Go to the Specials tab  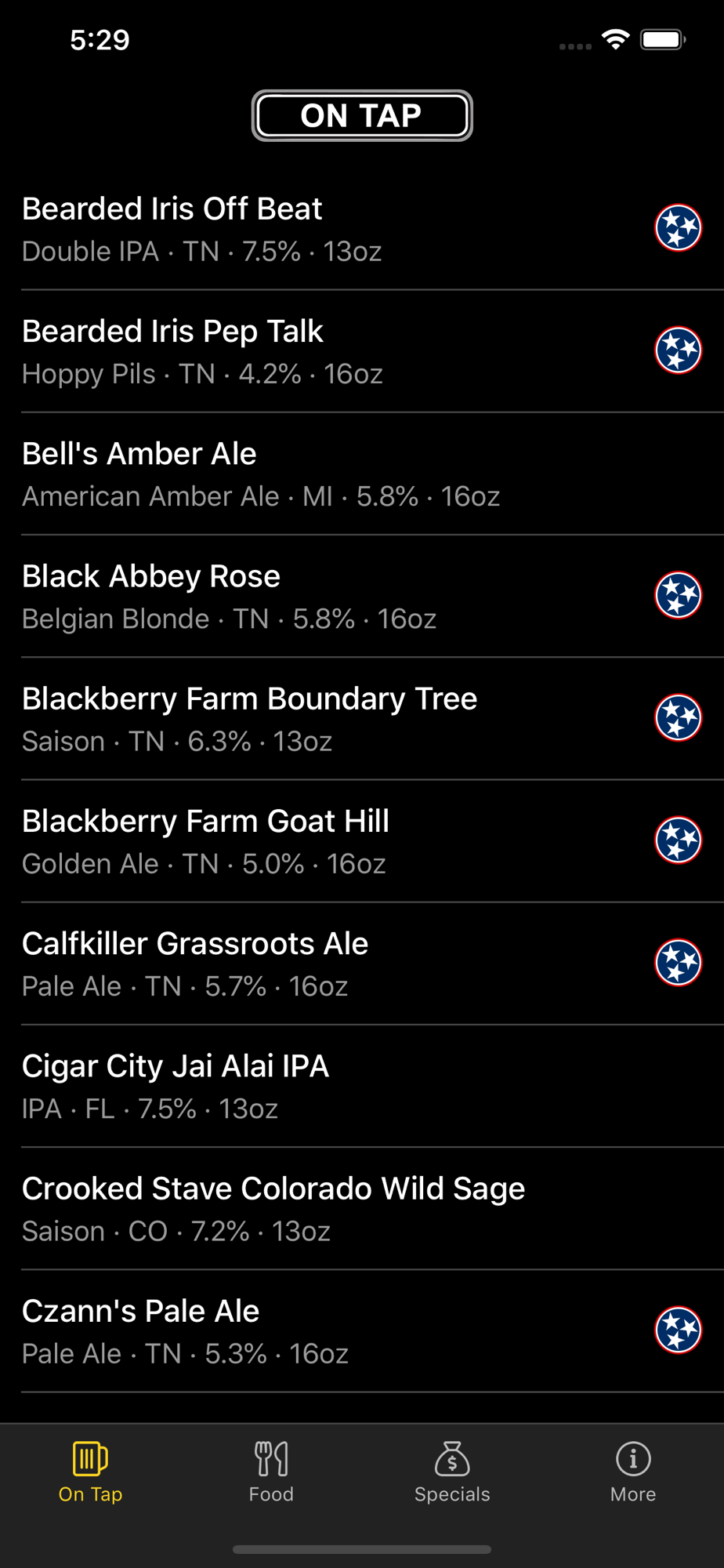point(452,1472)
